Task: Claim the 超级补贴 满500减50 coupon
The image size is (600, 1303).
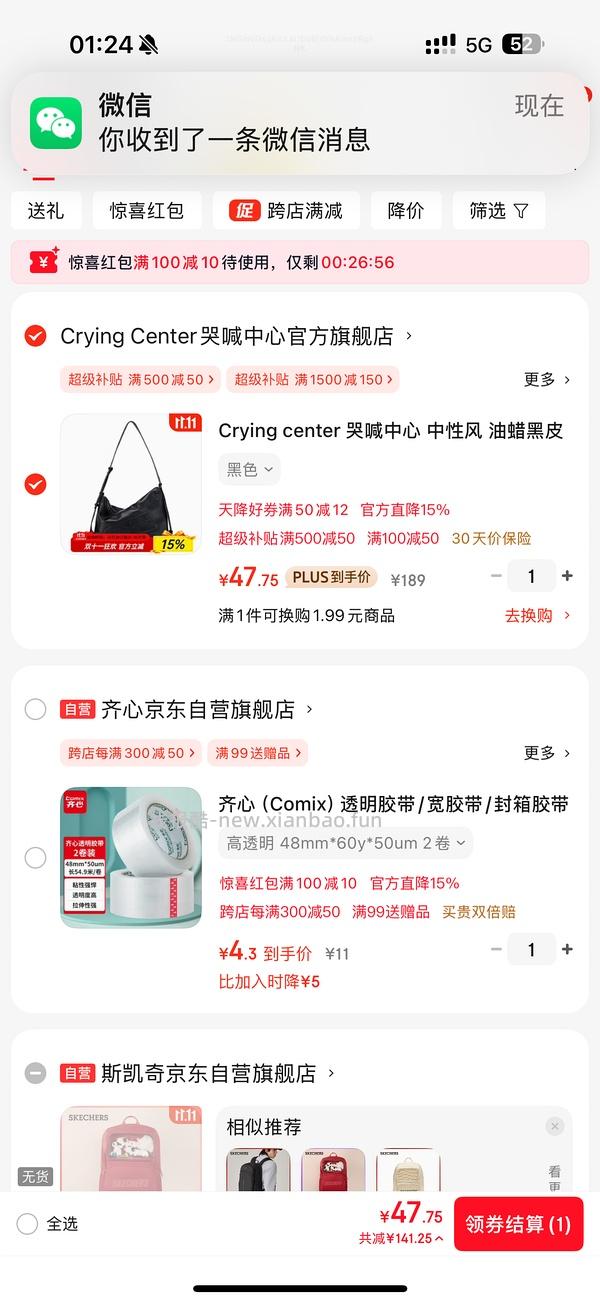Action: [x=139, y=380]
